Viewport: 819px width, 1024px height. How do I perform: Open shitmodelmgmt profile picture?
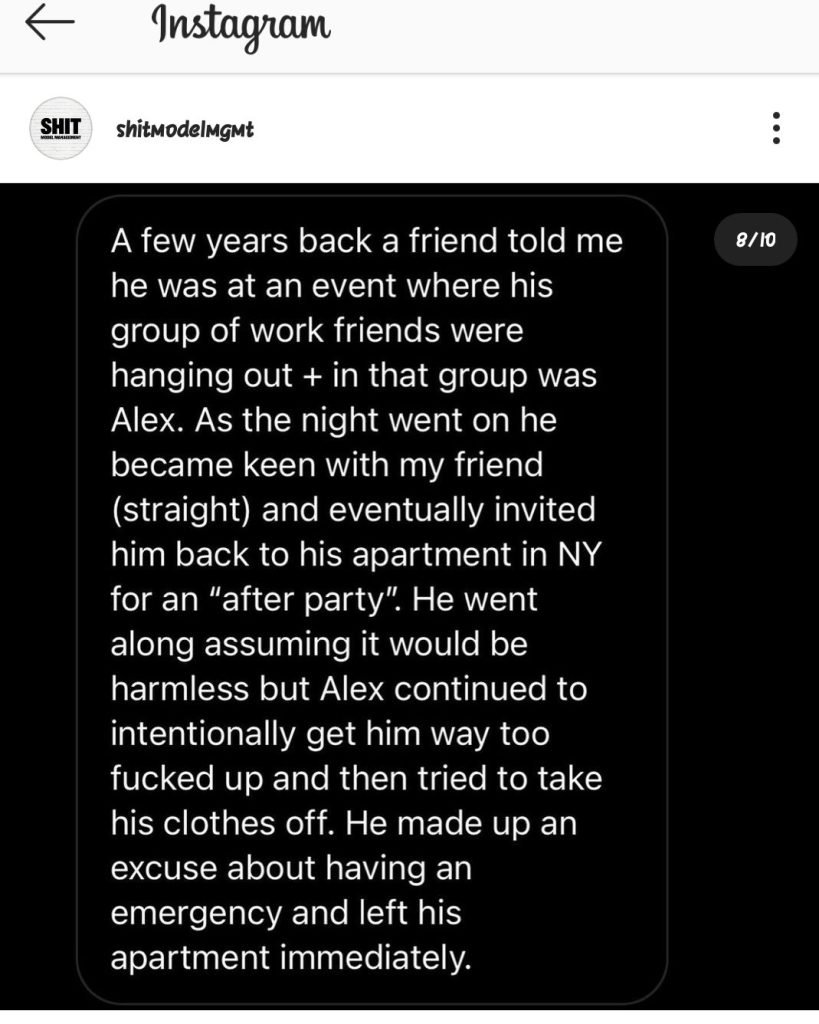click(x=62, y=128)
